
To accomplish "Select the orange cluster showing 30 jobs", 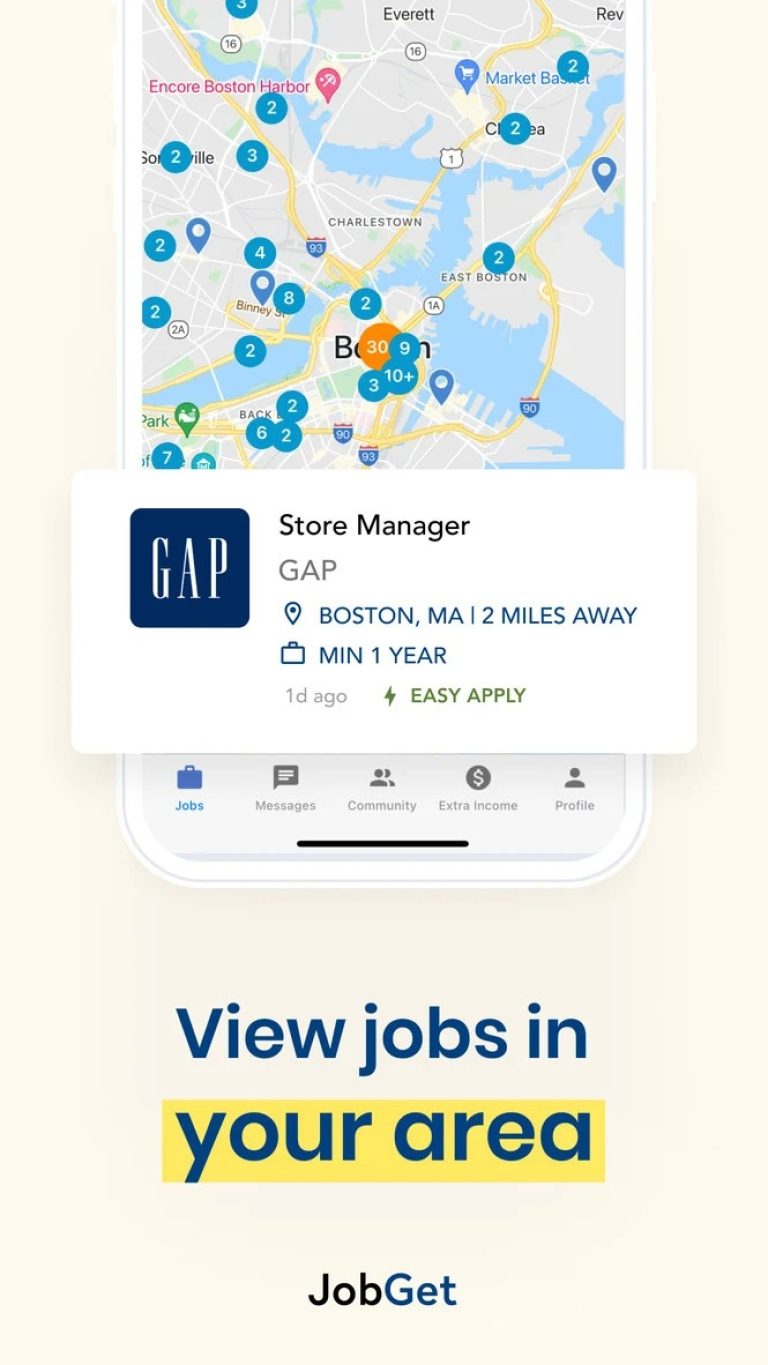I will click(x=376, y=347).
